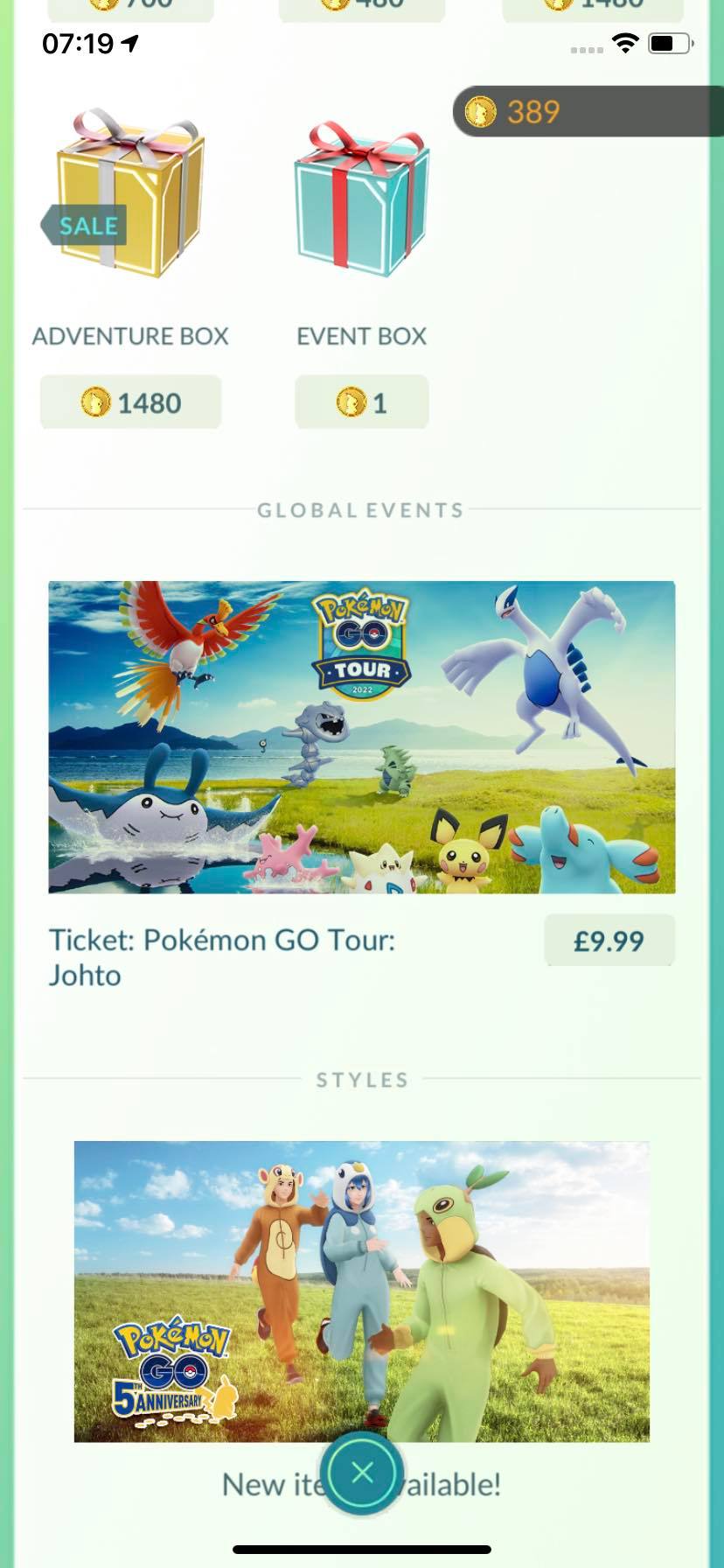The height and width of the screenshot is (1568, 724).
Task: Open the Adventure Box item
Action: click(x=130, y=194)
